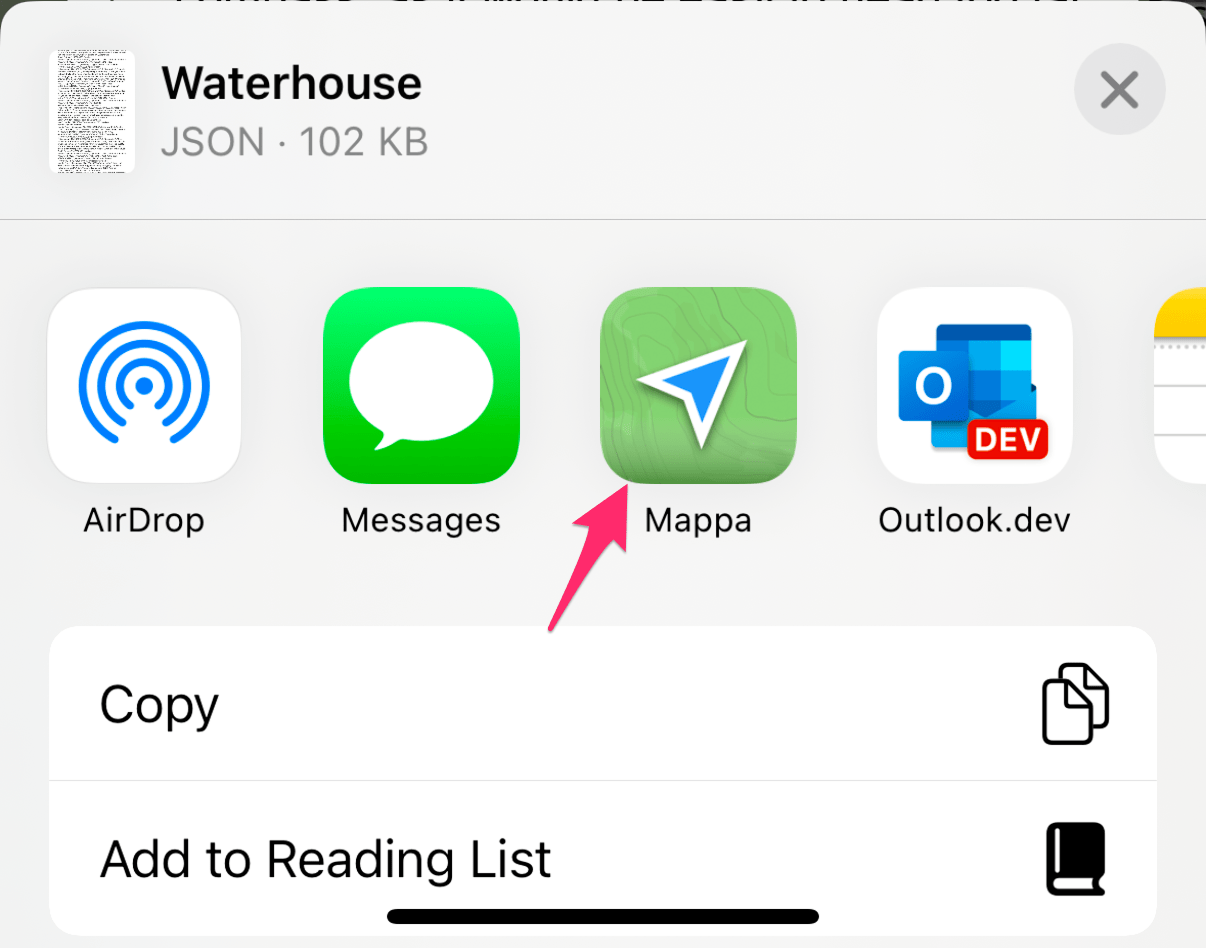Open the file in Mappa
This screenshot has width=1206, height=948.
pyautogui.click(x=698, y=386)
